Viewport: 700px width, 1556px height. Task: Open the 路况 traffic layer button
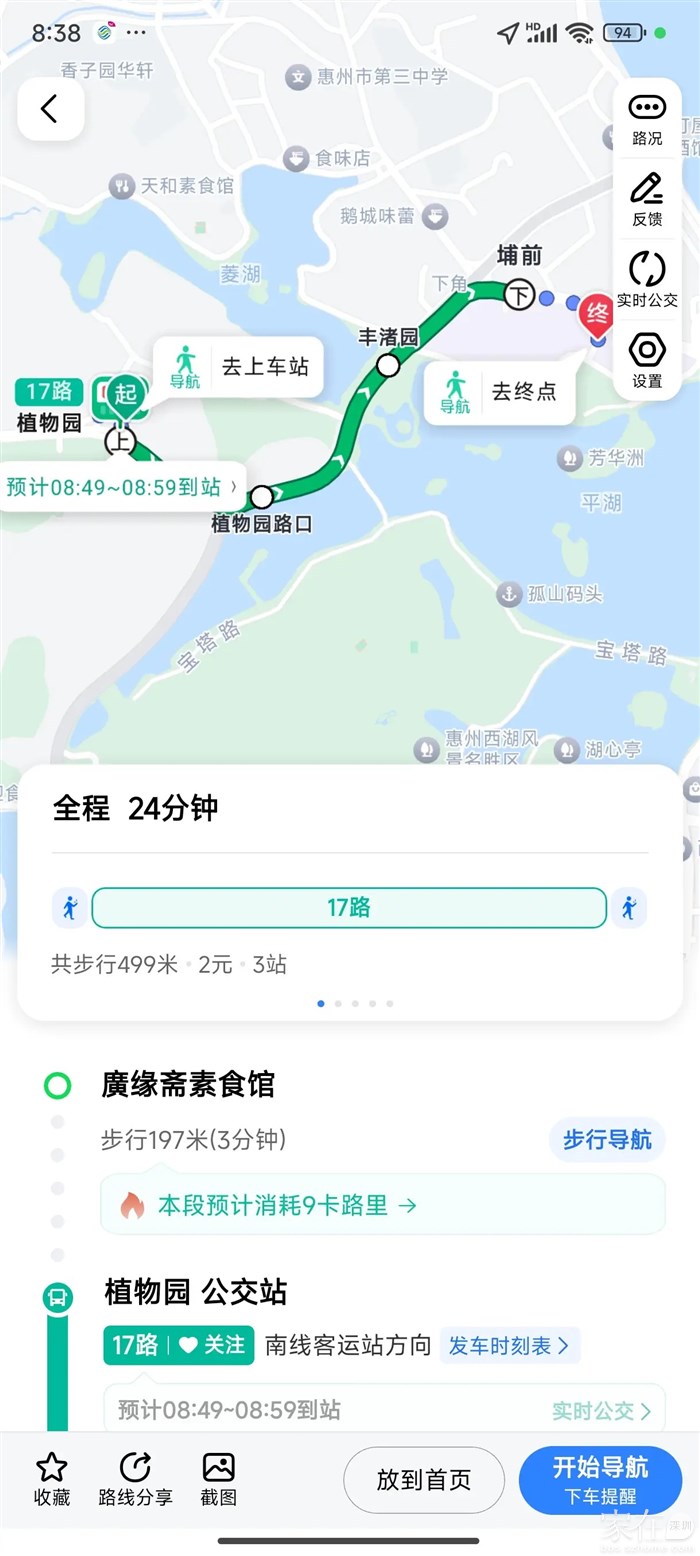tap(647, 118)
